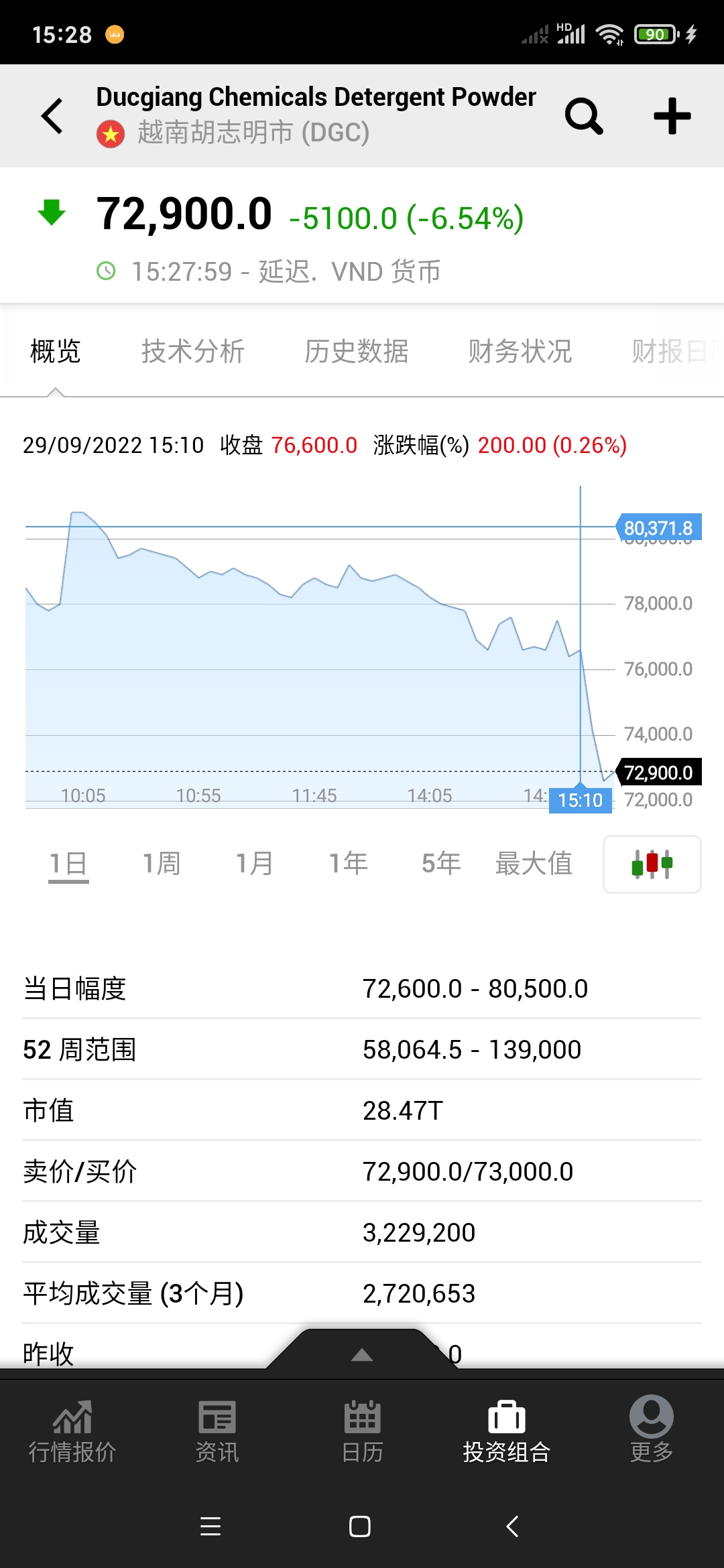This screenshot has height=1568, width=724.
Task: Open the 更多 menu tab
Action: [652, 1431]
